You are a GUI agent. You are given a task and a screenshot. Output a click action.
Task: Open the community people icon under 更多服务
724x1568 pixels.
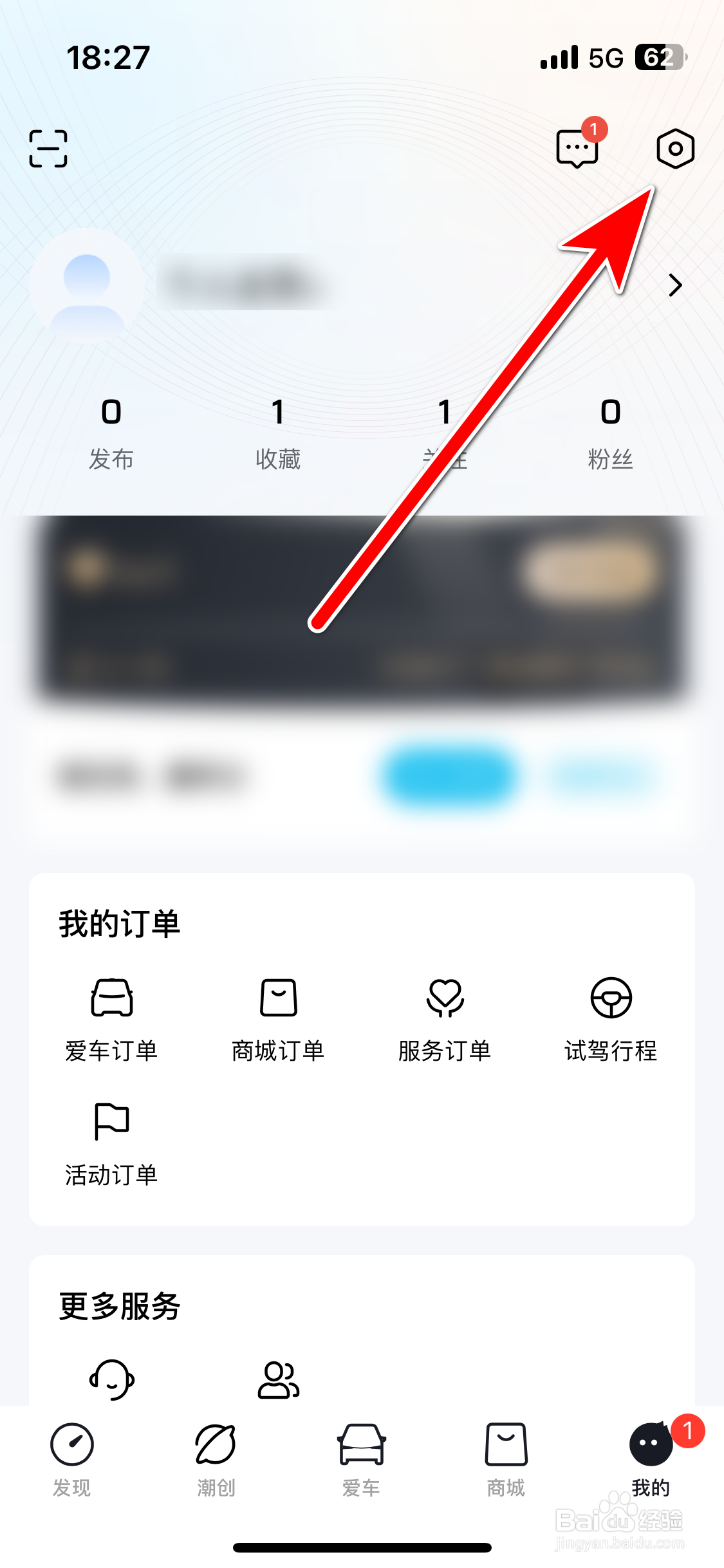click(277, 1377)
